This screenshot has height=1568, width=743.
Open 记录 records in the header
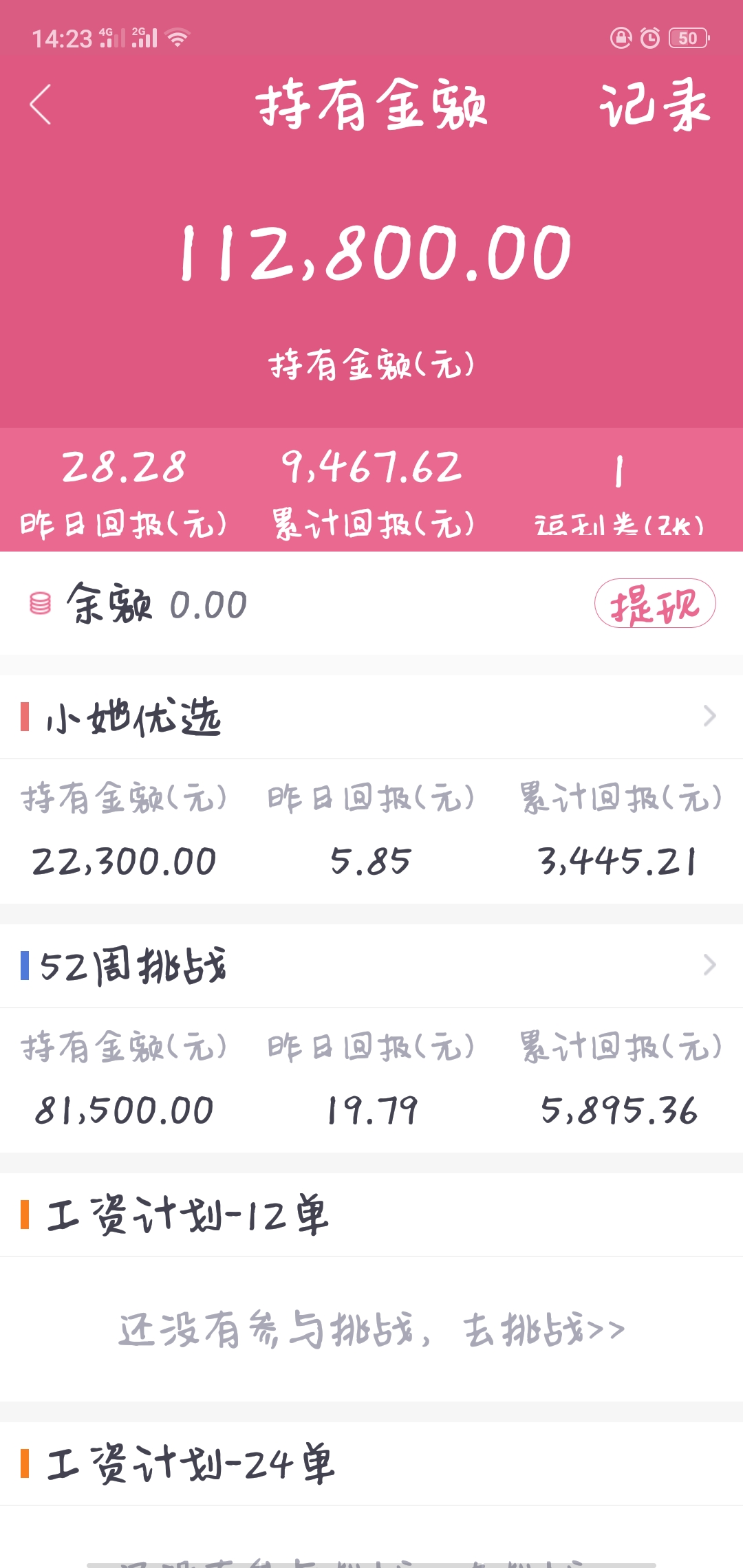click(x=654, y=105)
